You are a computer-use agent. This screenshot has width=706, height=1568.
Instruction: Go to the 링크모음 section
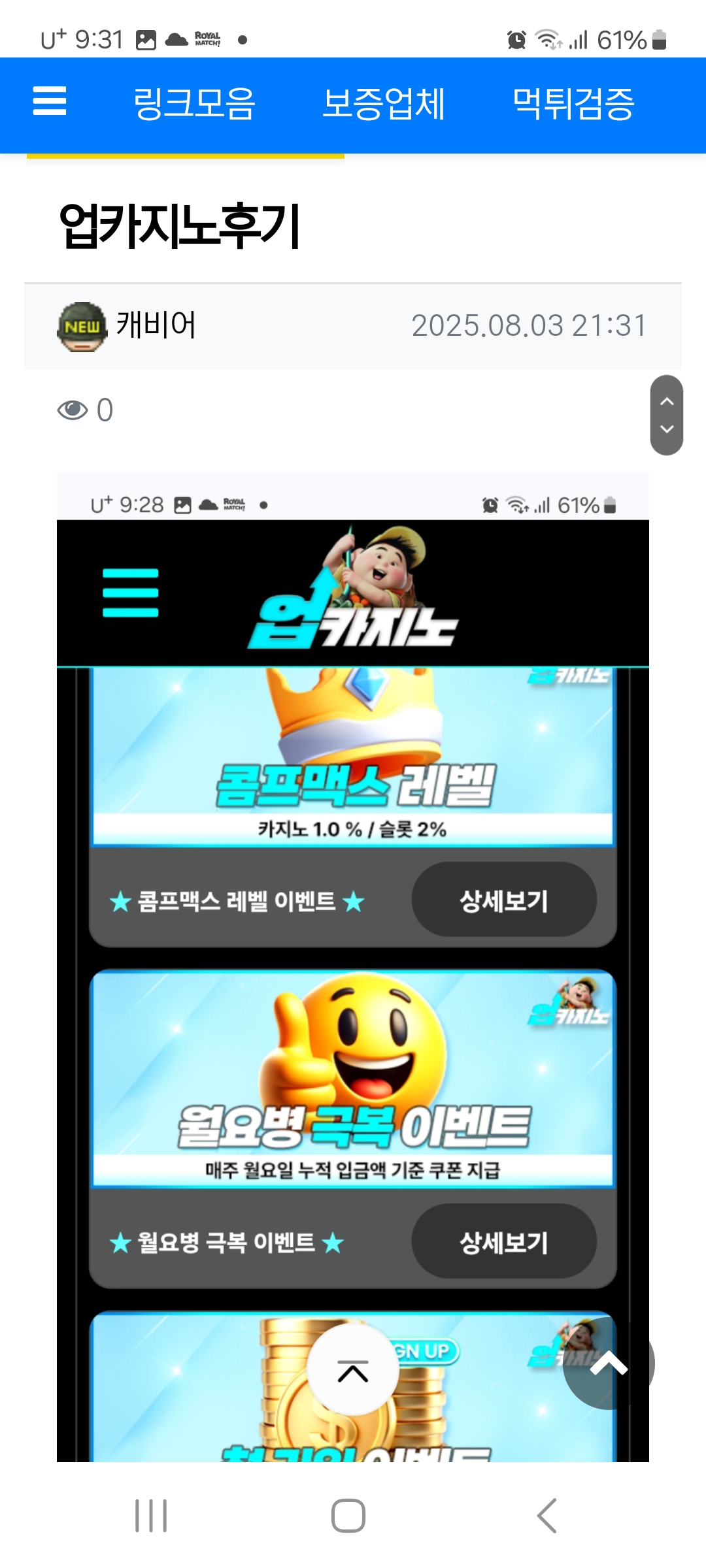click(194, 104)
